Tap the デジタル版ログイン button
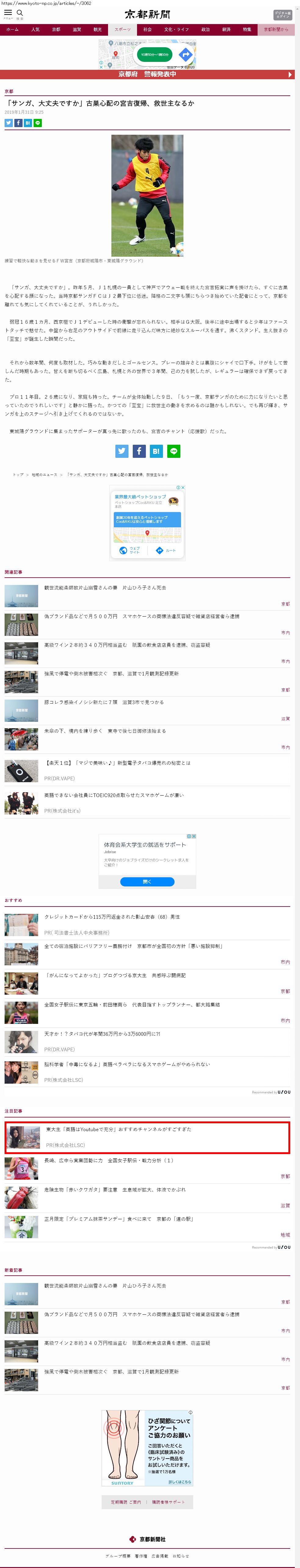This screenshot has height=1568, width=300. point(282,15)
